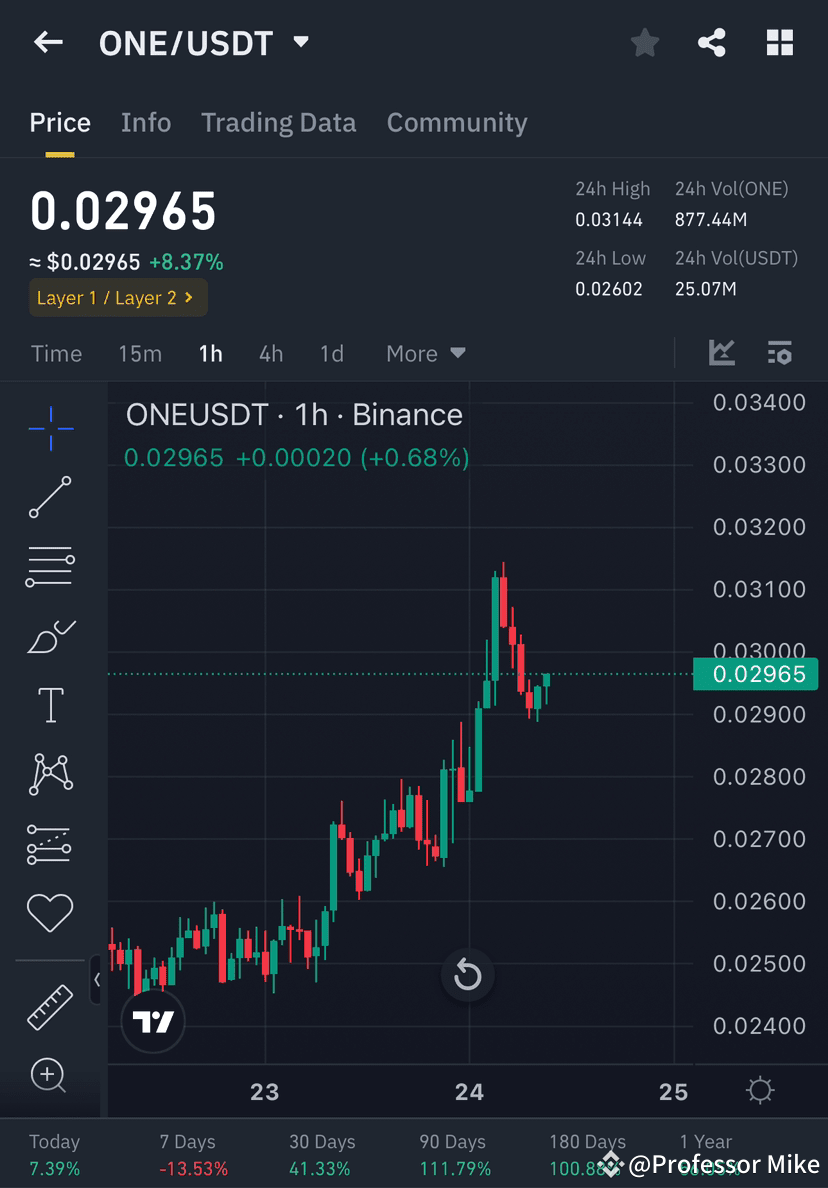Viewport: 828px width, 1188px height.
Task: Switch to the Trading Data tab
Action: 278,122
